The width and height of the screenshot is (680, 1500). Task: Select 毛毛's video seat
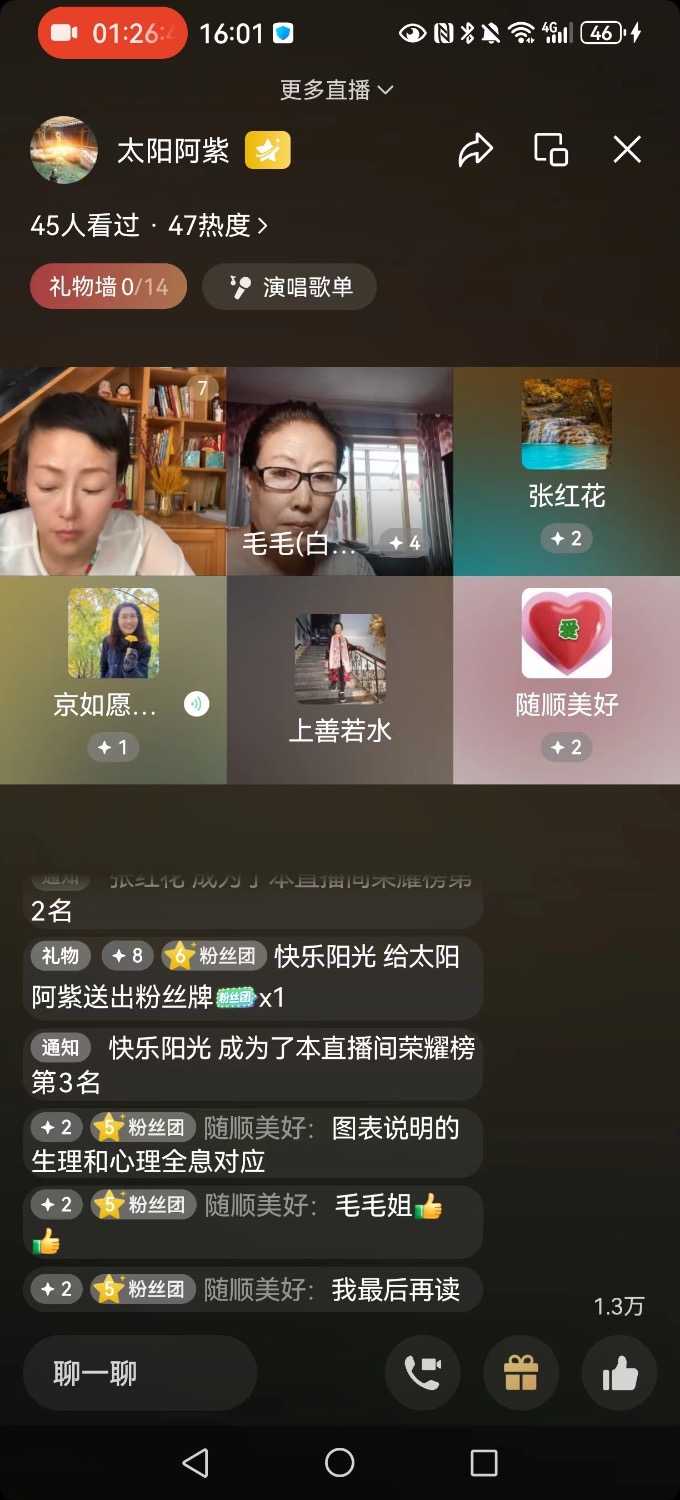[x=339, y=472]
